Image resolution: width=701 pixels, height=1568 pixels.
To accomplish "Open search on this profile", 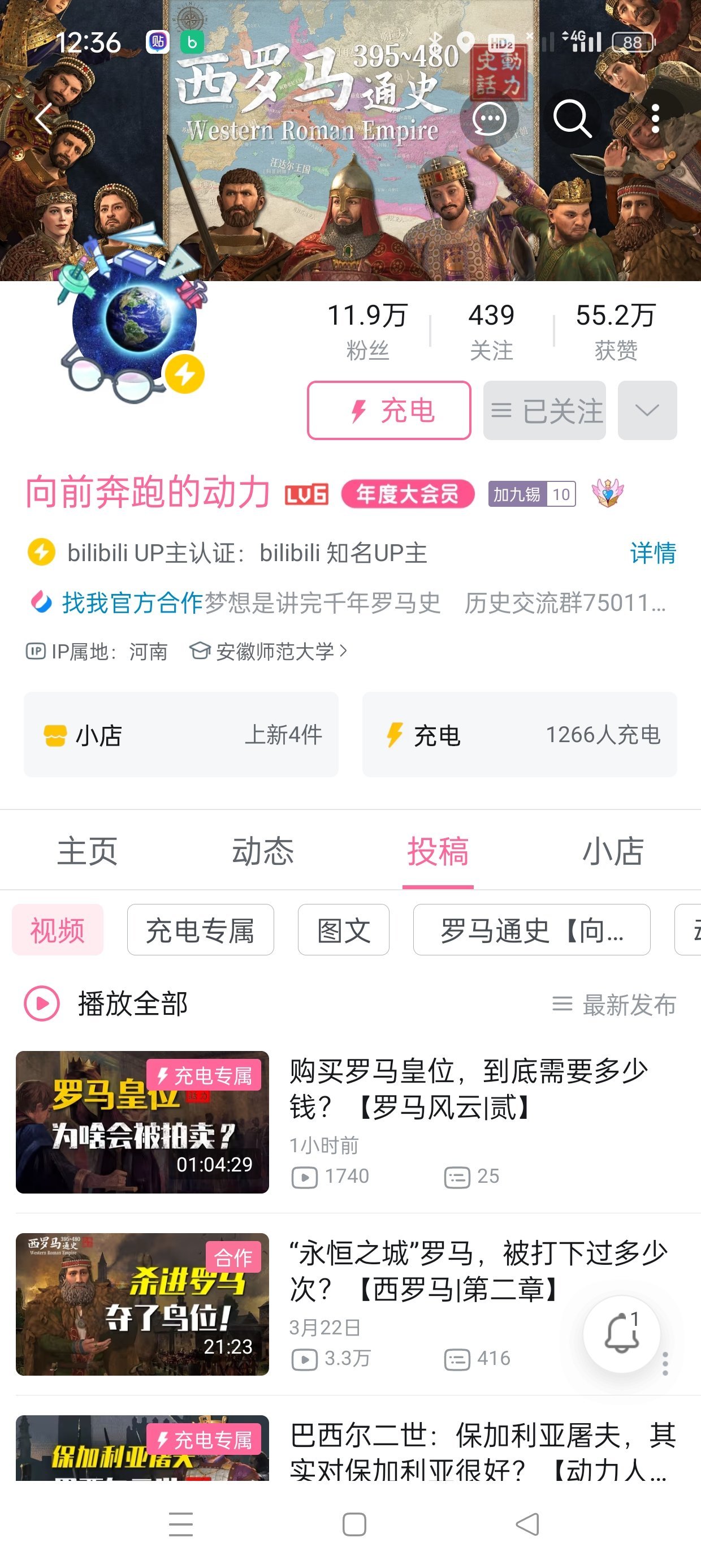I will point(572,118).
